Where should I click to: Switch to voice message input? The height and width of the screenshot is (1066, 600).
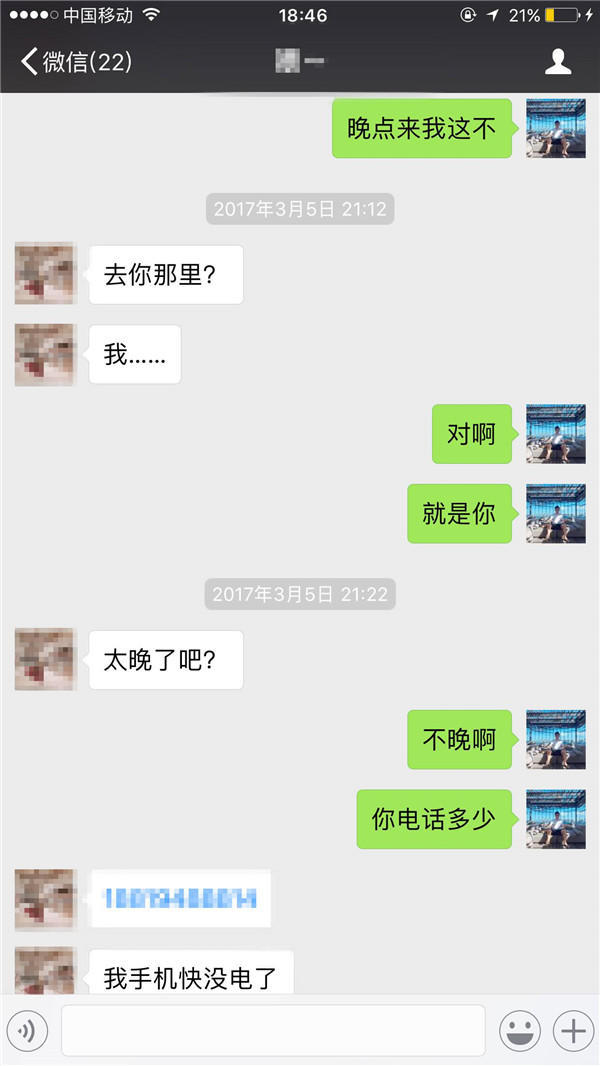coord(27,1030)
